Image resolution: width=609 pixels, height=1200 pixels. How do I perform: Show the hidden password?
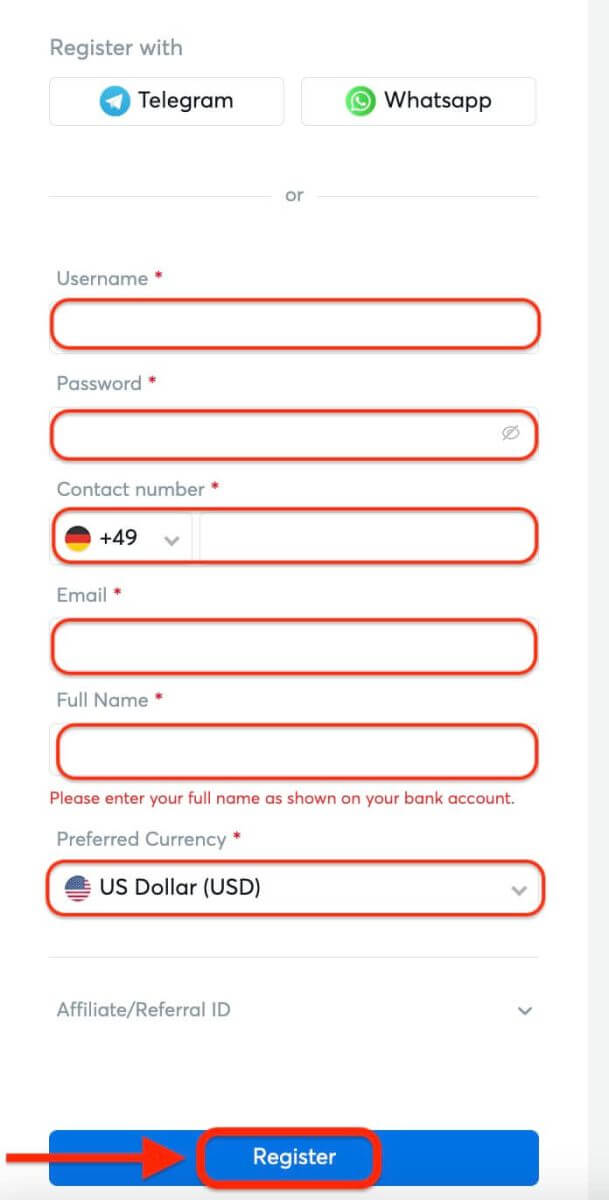point(510,433)
